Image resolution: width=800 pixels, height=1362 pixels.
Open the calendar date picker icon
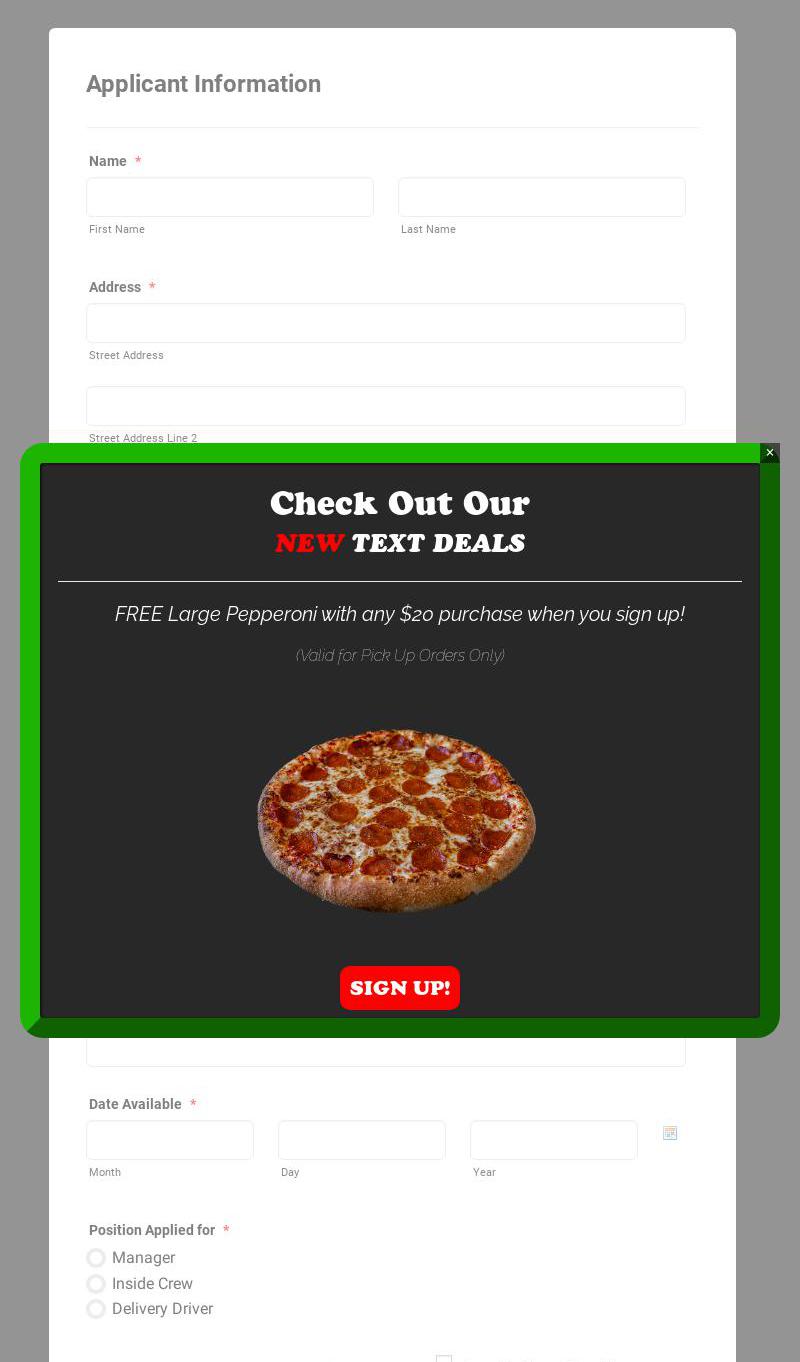pos(670,1133)
